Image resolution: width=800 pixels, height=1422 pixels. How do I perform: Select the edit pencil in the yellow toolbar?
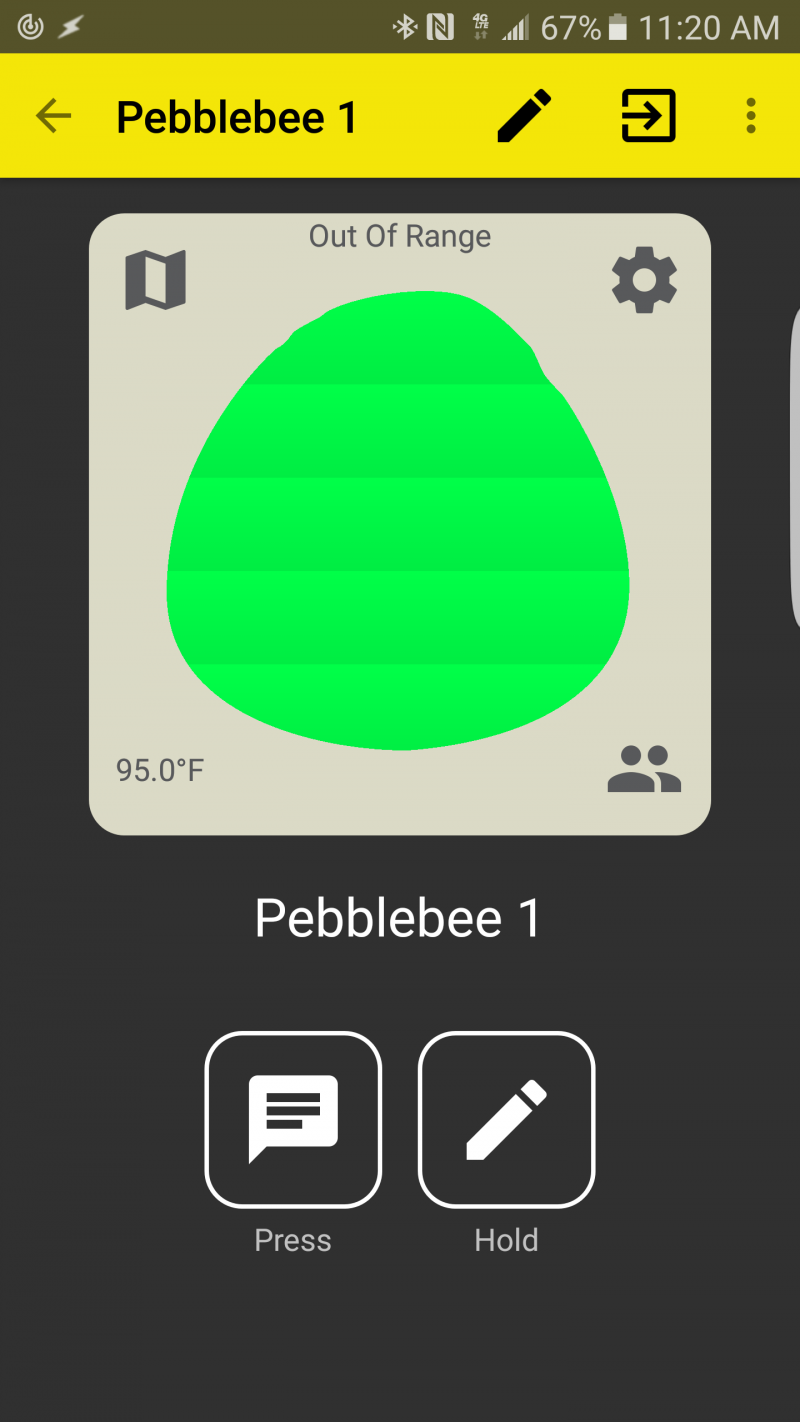[x=524, y=116]
